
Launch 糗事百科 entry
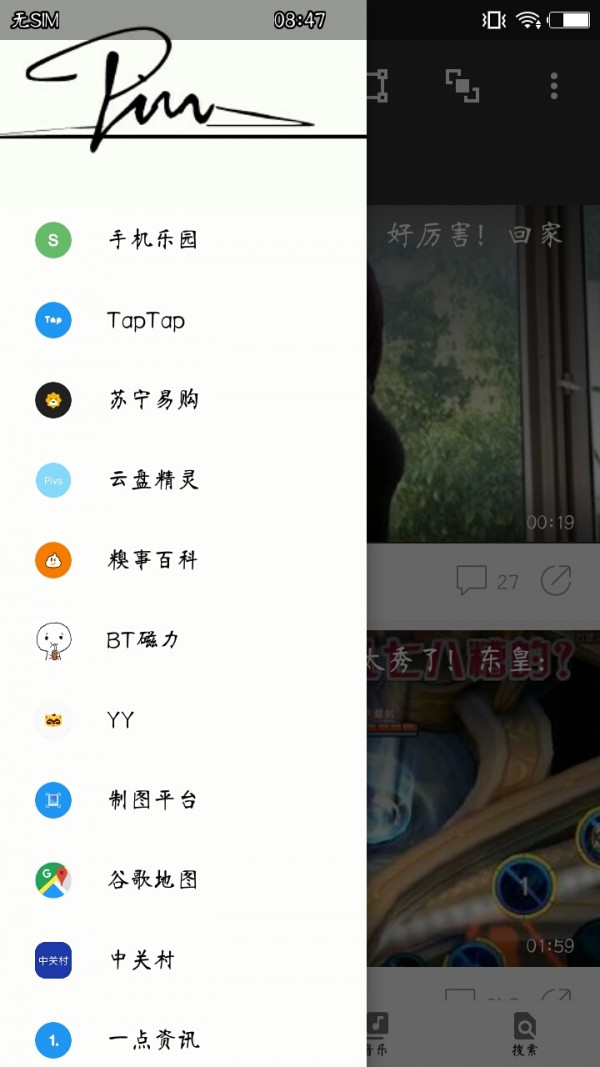[152, 560]
